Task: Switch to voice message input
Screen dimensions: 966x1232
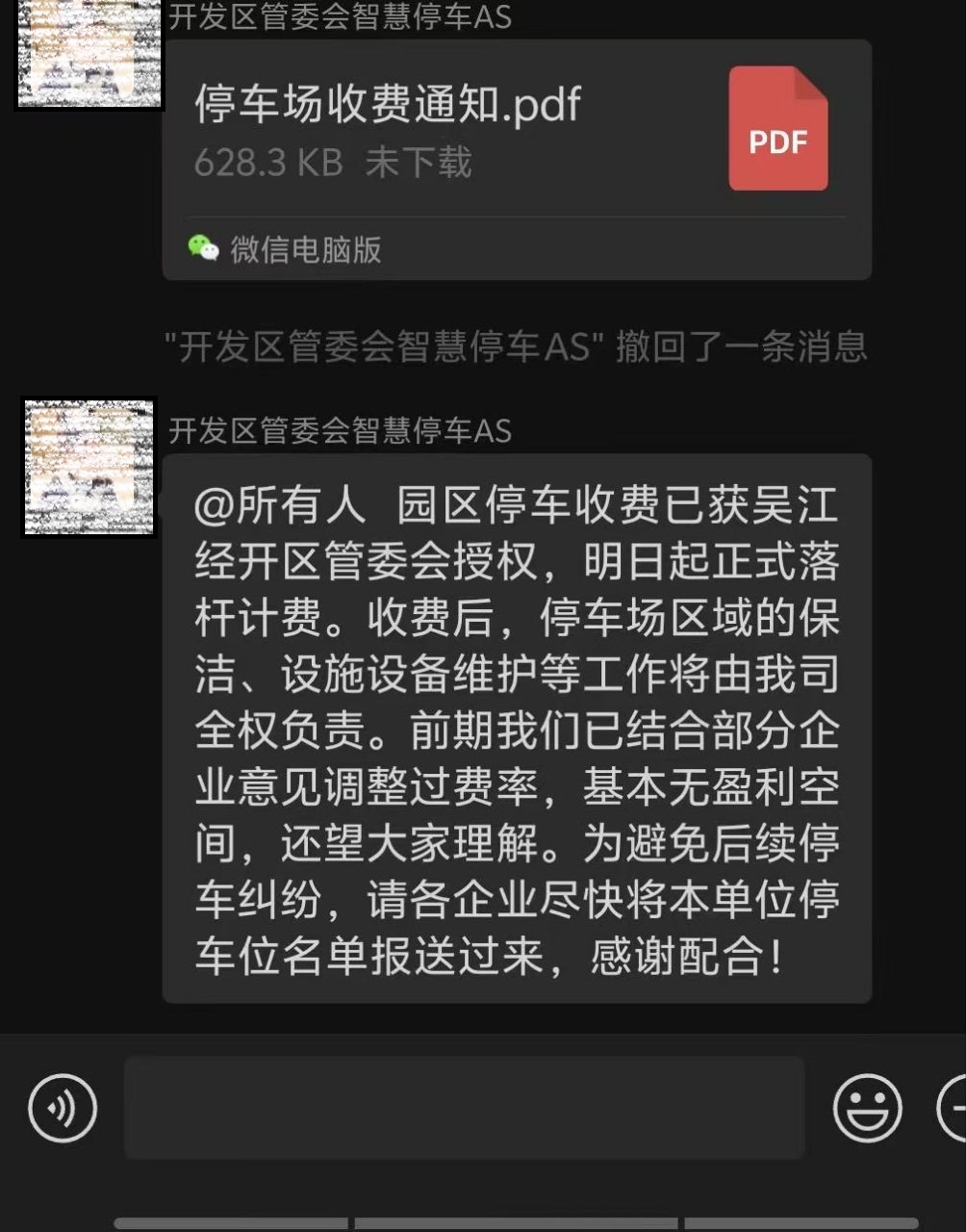Action: (x=63, y=1108)
